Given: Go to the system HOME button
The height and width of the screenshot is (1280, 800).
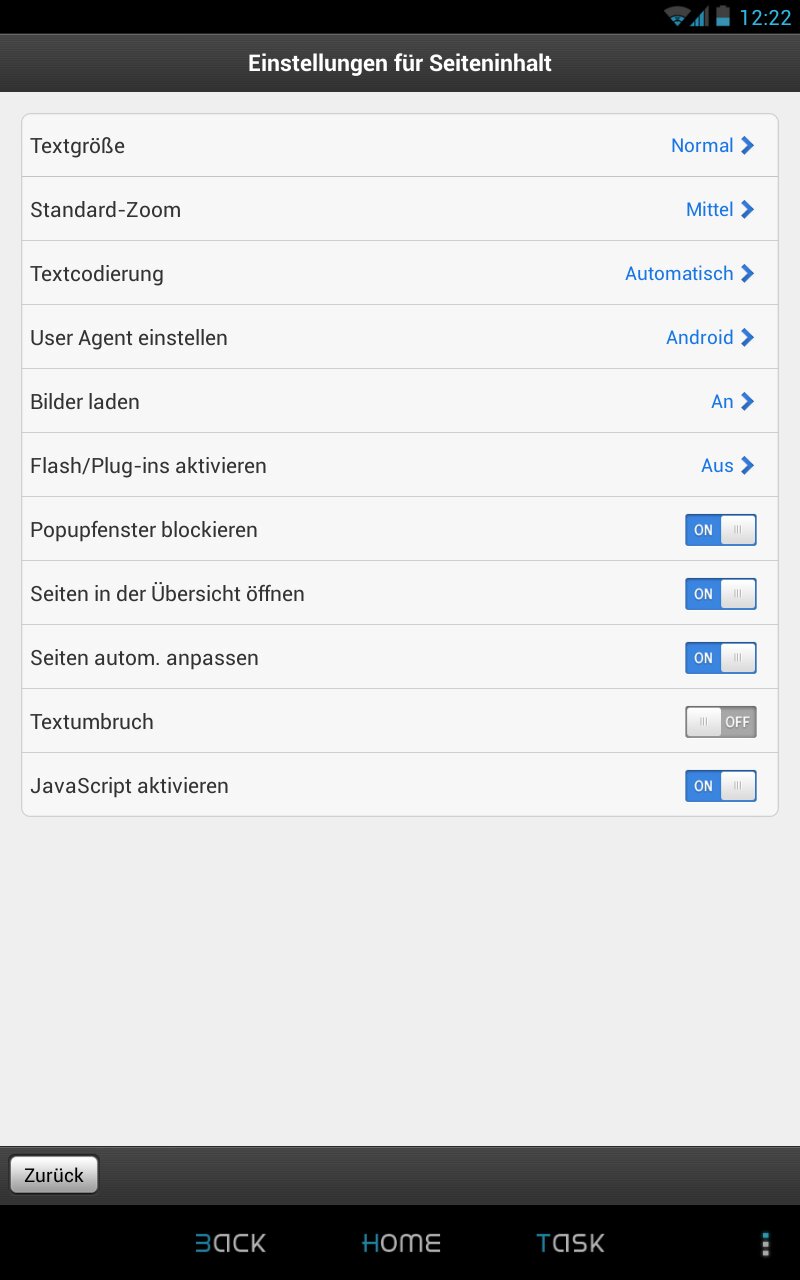Looking at the screenshot, I should tap(401, 1243).
